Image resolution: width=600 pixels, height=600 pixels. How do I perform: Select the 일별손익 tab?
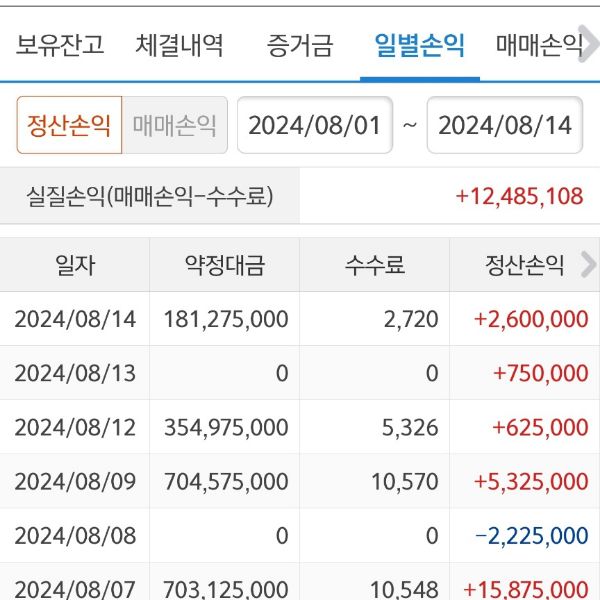point(420,45)
